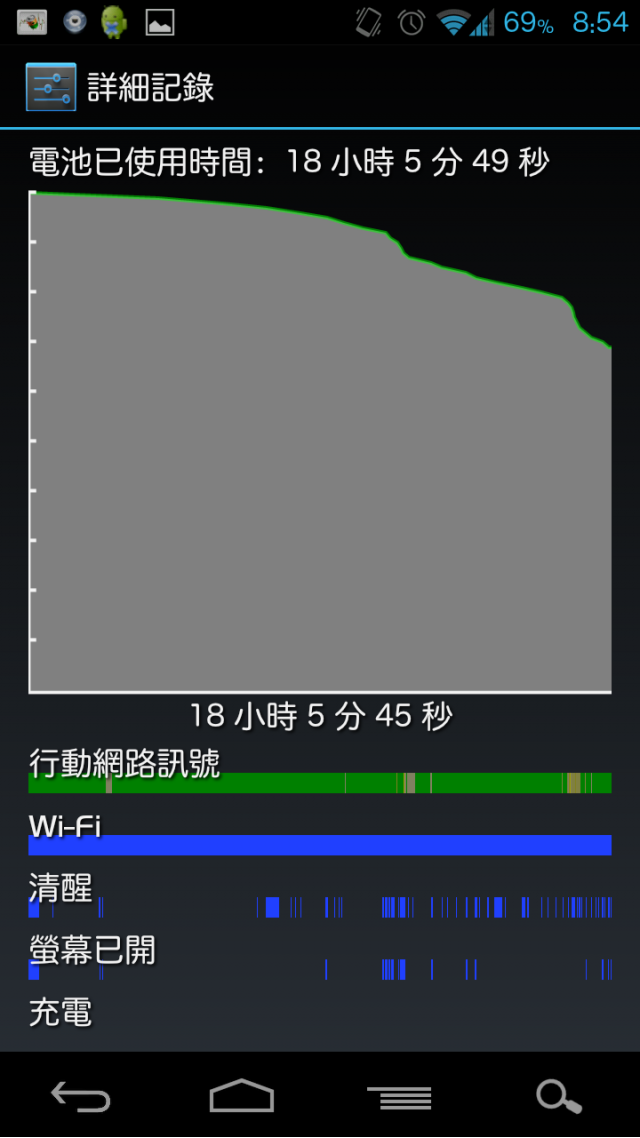Open the navigation bar menu button
The image size is (640, 1138).
(399, 1097)
